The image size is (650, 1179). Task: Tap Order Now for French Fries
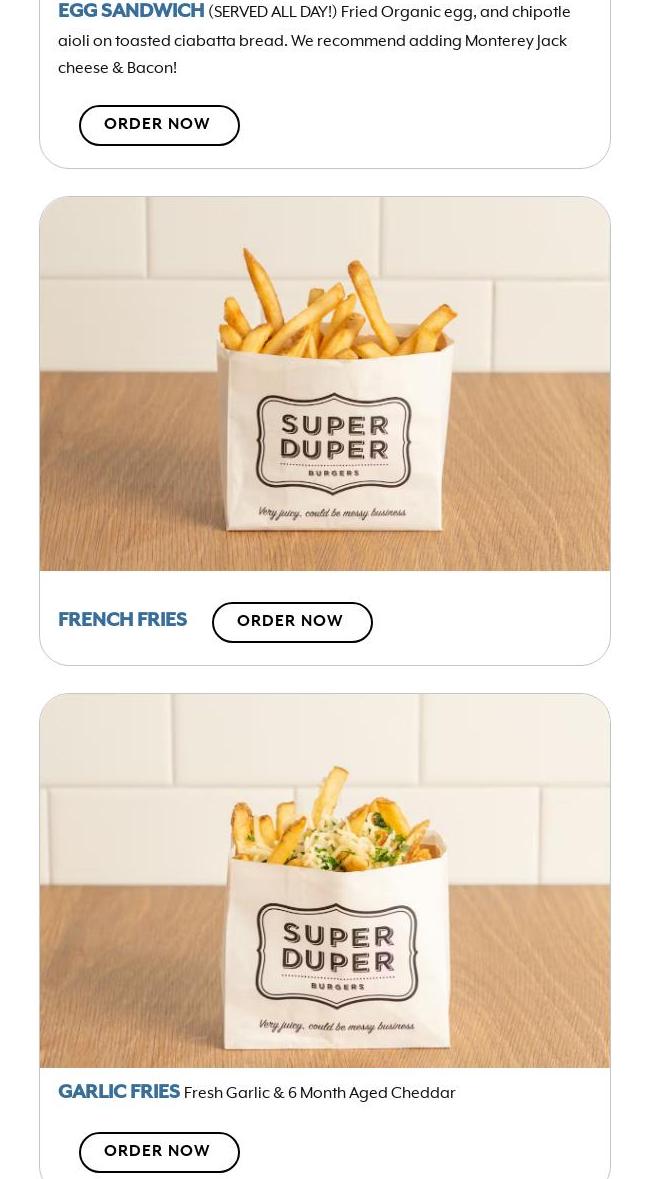(291, 622)
